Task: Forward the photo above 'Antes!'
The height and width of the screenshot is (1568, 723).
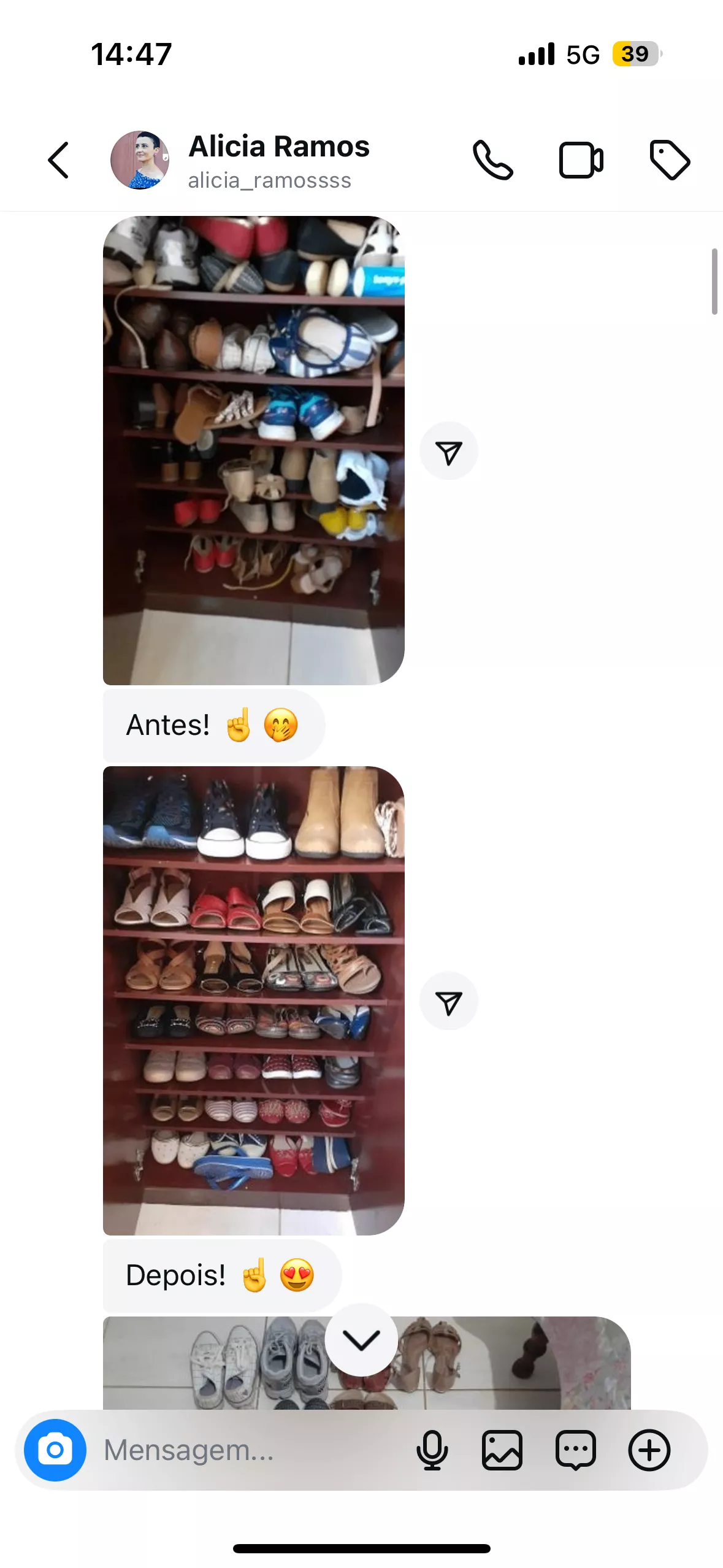Action: tap(449, 452)
